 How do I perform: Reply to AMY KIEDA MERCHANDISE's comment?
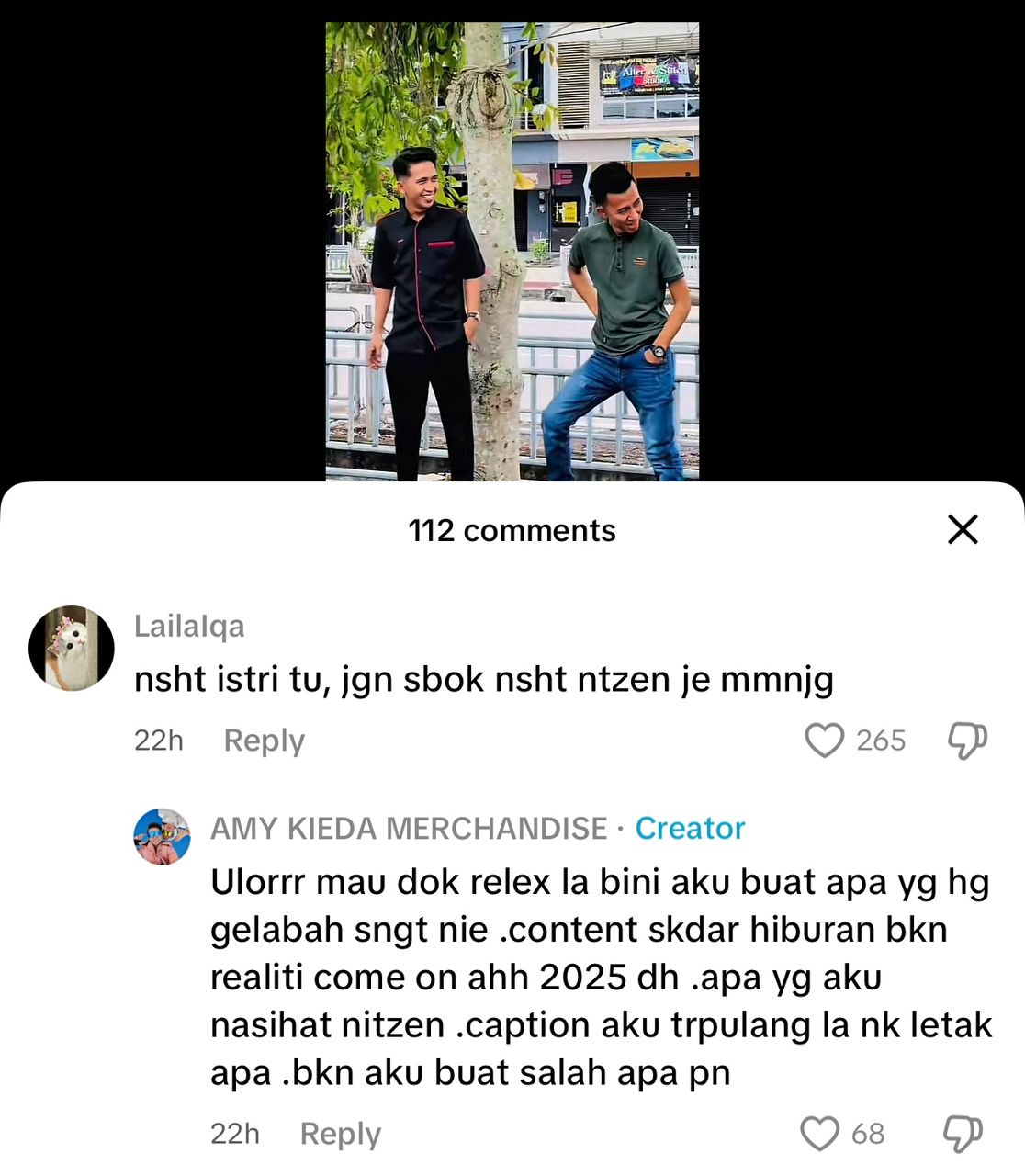340,1134
